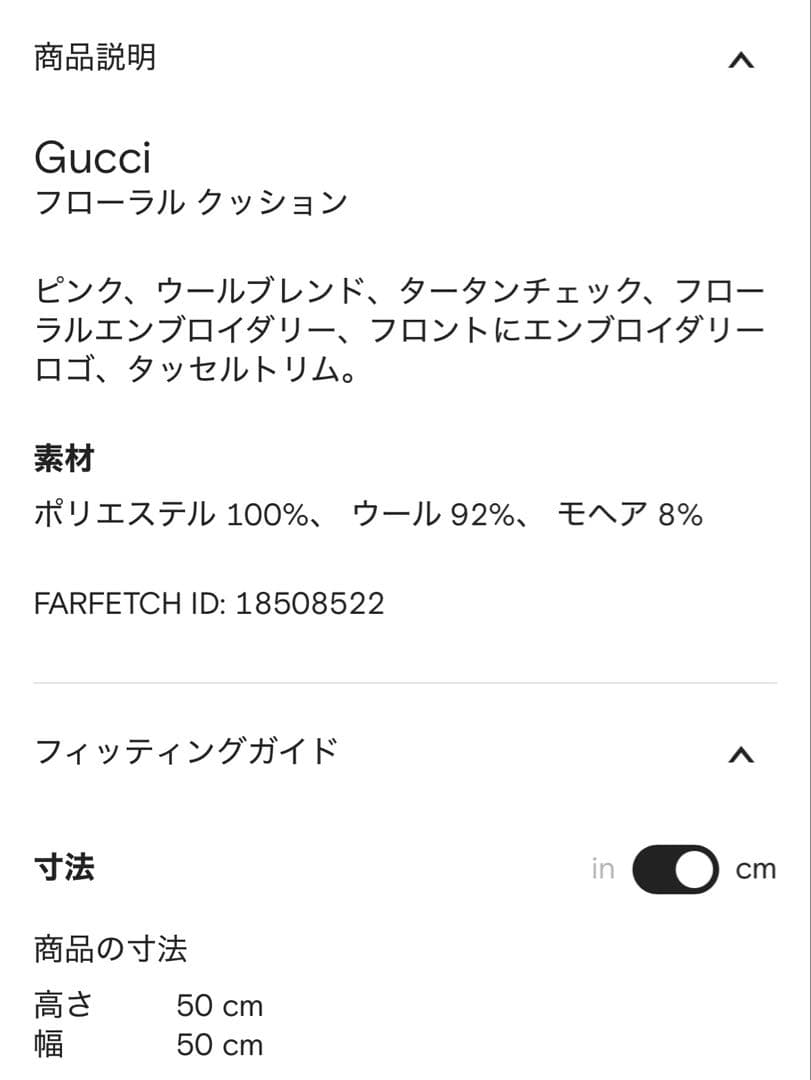This screenshot has width=811, height=1080.
Task: Click the フローラル クッション product name
Action: pos(190,201)
